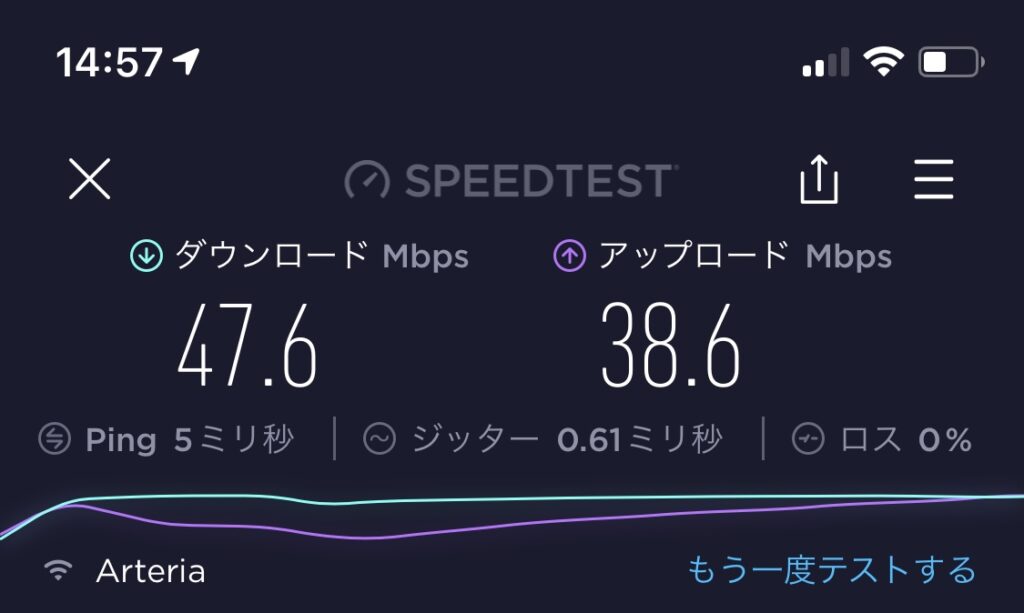Close the speed test results

89,180
